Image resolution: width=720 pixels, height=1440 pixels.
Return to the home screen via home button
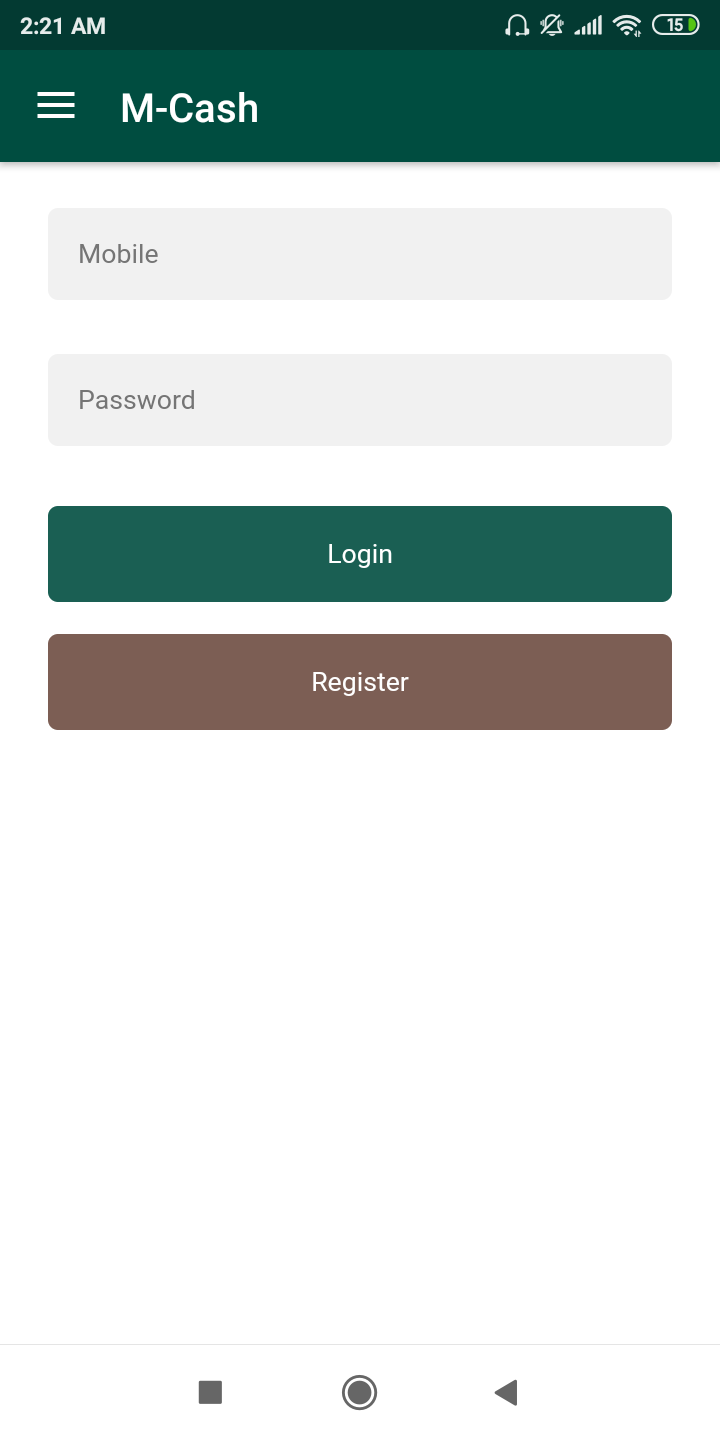click(x=359, y=1392)
